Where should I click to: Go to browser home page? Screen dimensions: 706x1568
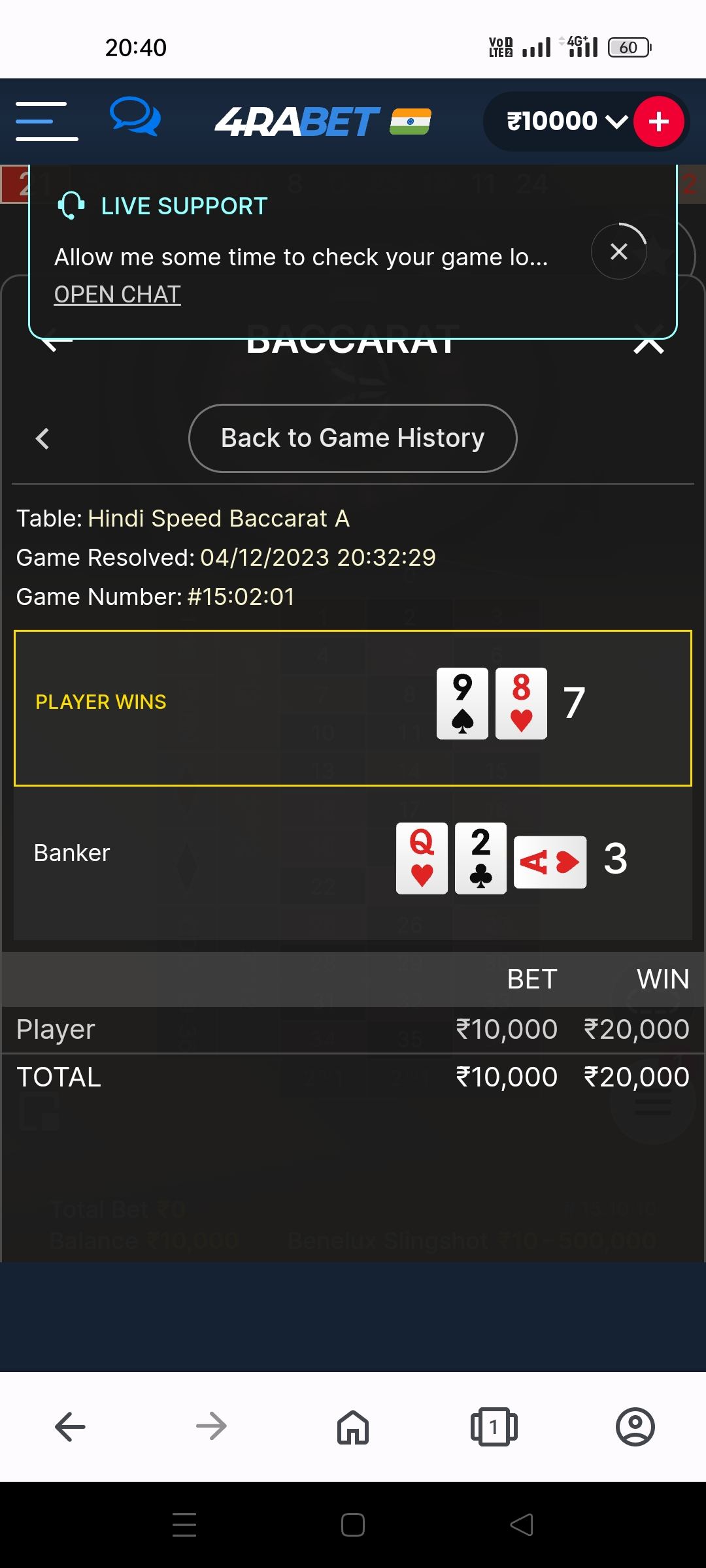[353, 1426]
